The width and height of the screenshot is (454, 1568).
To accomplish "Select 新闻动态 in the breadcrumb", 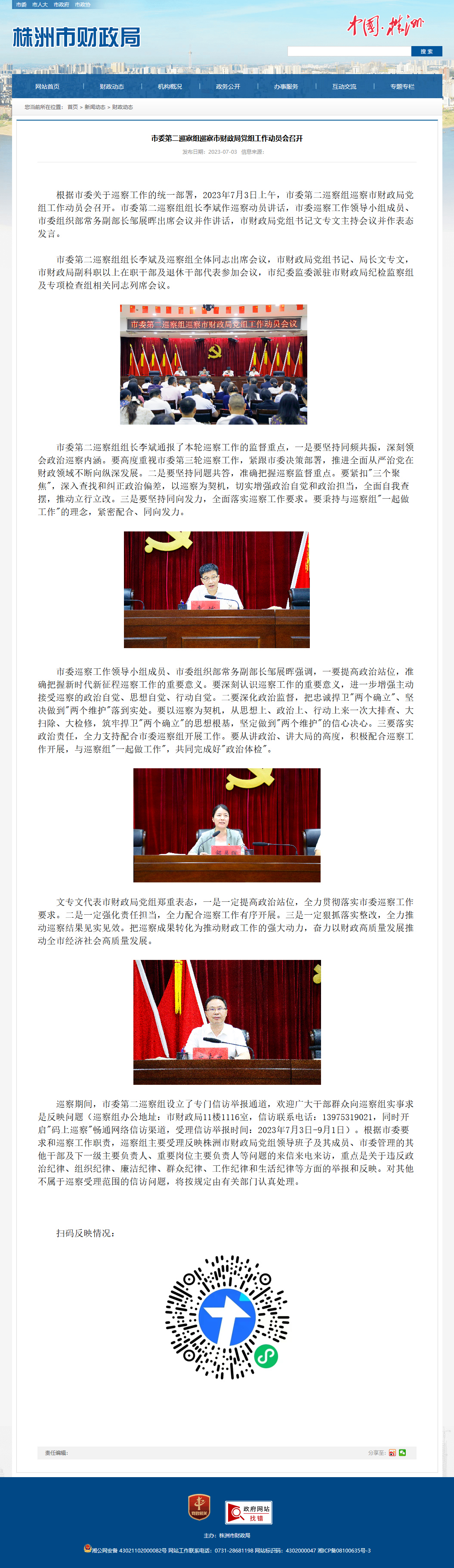I will tap(94, 107).
